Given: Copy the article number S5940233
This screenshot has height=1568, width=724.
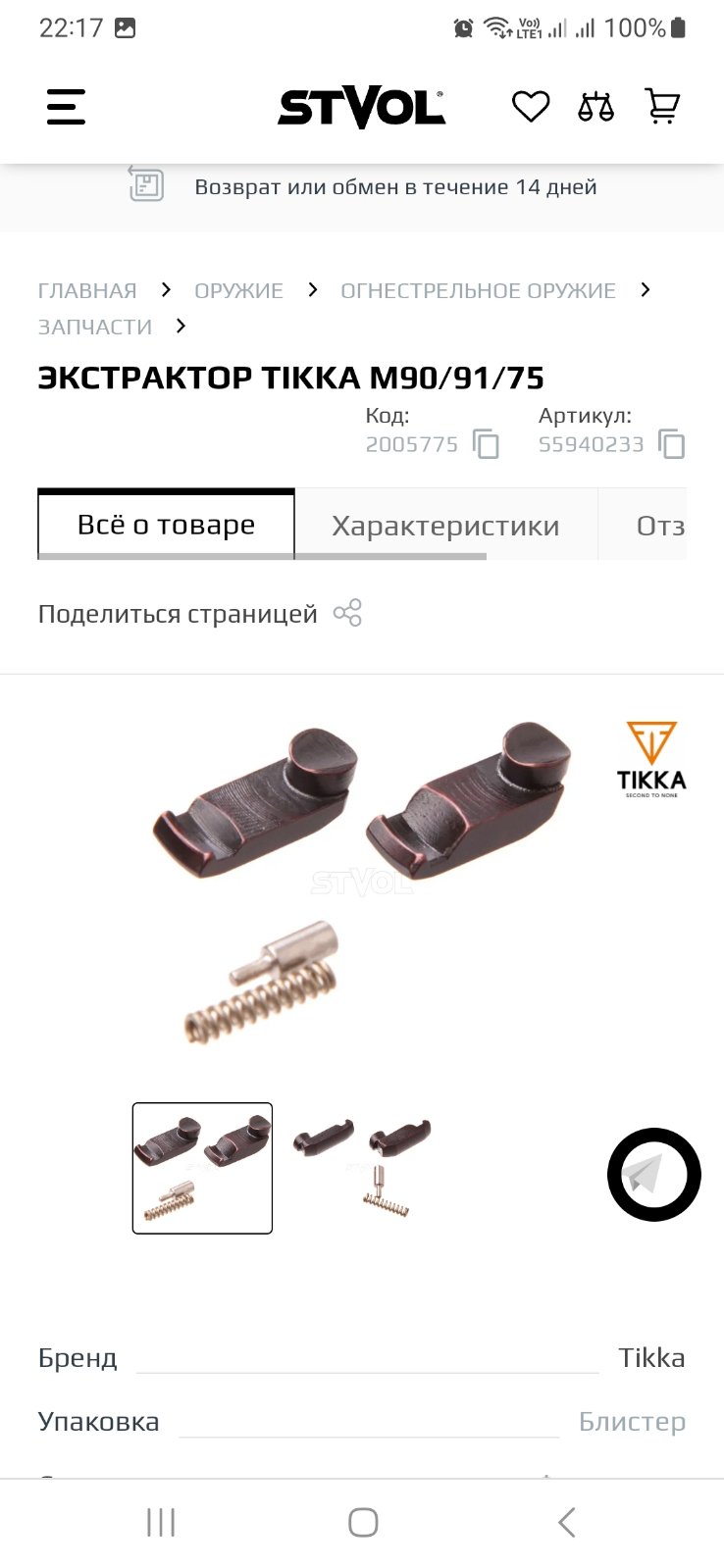Looking at the screenshot, I should [672, 444].
